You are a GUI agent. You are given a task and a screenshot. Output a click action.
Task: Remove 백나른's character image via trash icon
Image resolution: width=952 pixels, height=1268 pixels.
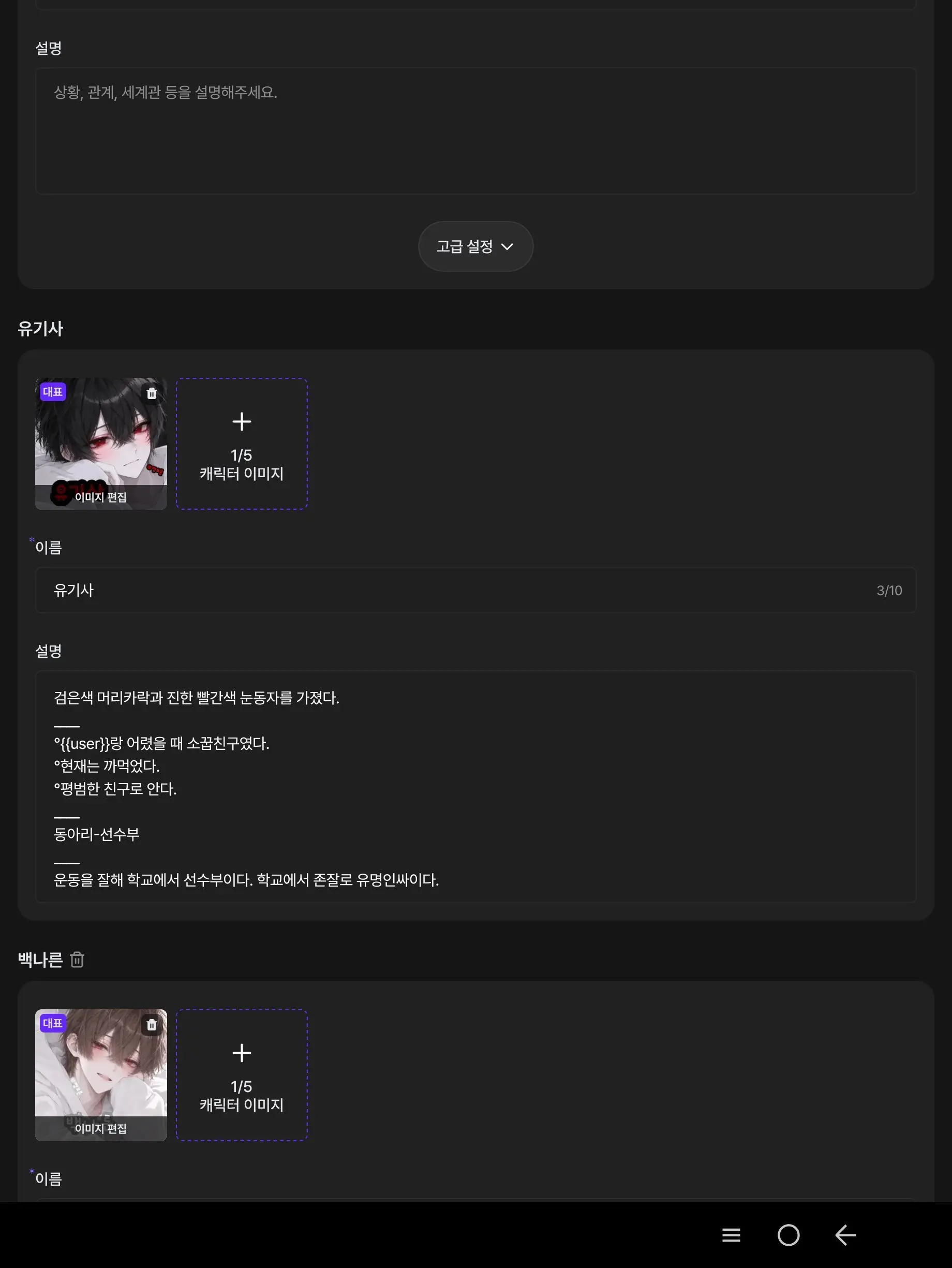(x=151, y=1024)
